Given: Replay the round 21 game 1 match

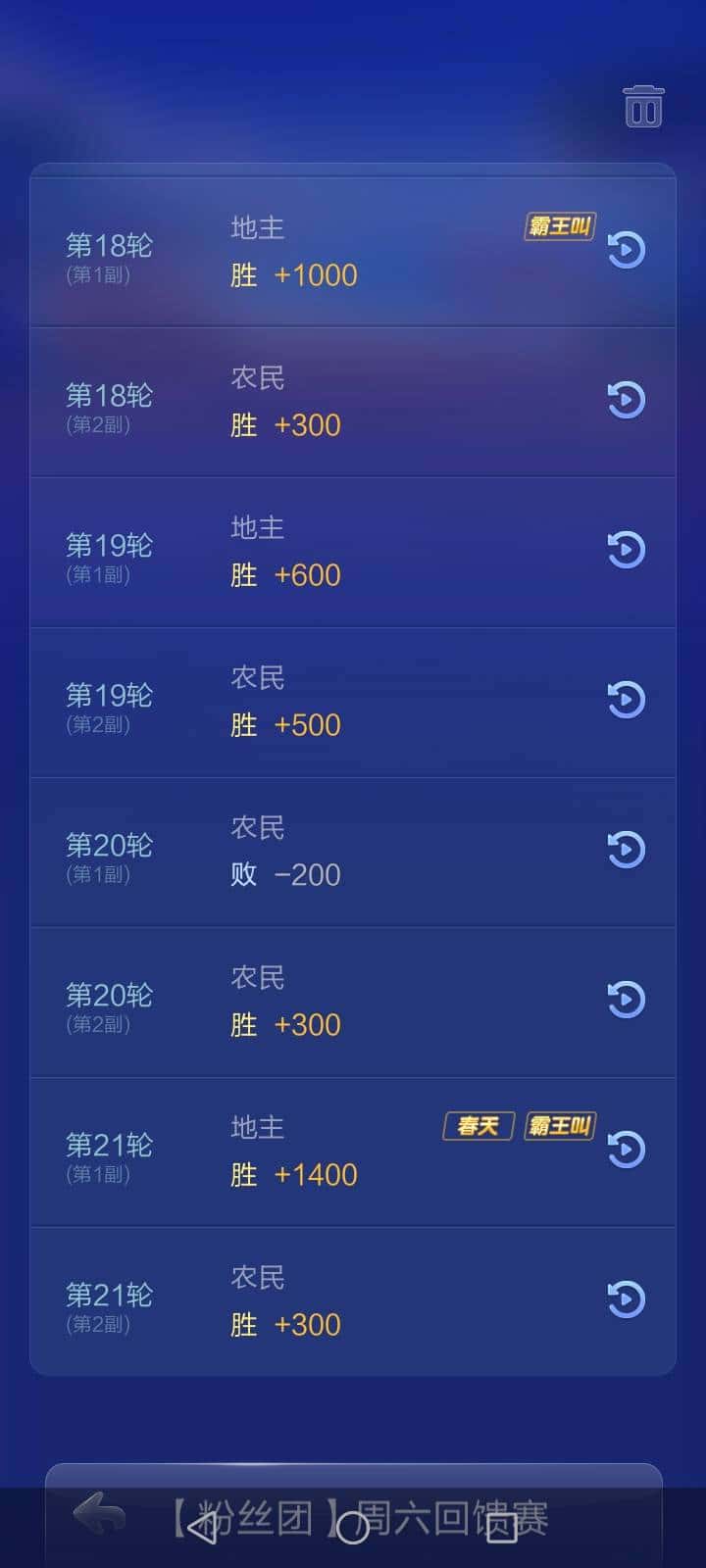Looking at the screenshot, I should (627, 1149).
